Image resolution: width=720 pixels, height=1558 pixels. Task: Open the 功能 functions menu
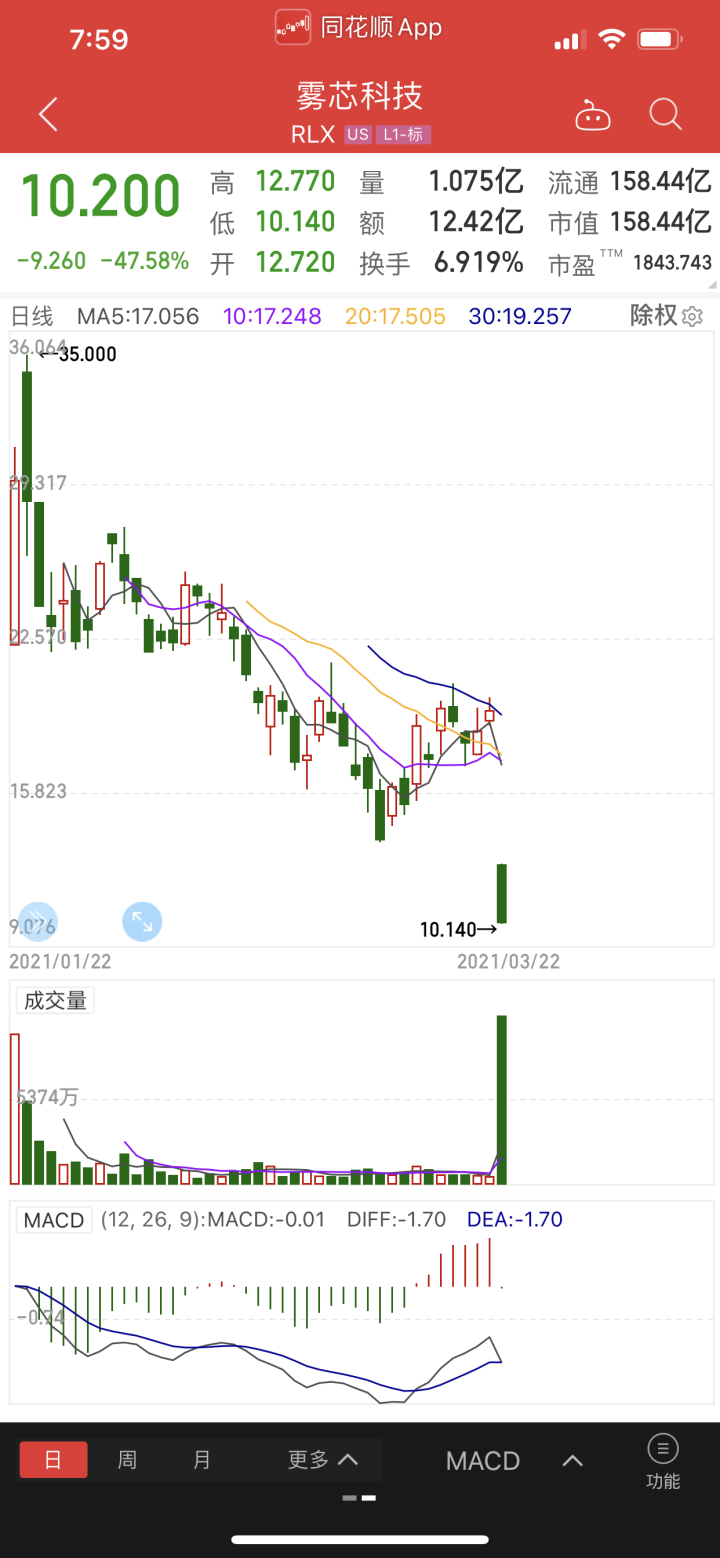point(662,1461)
